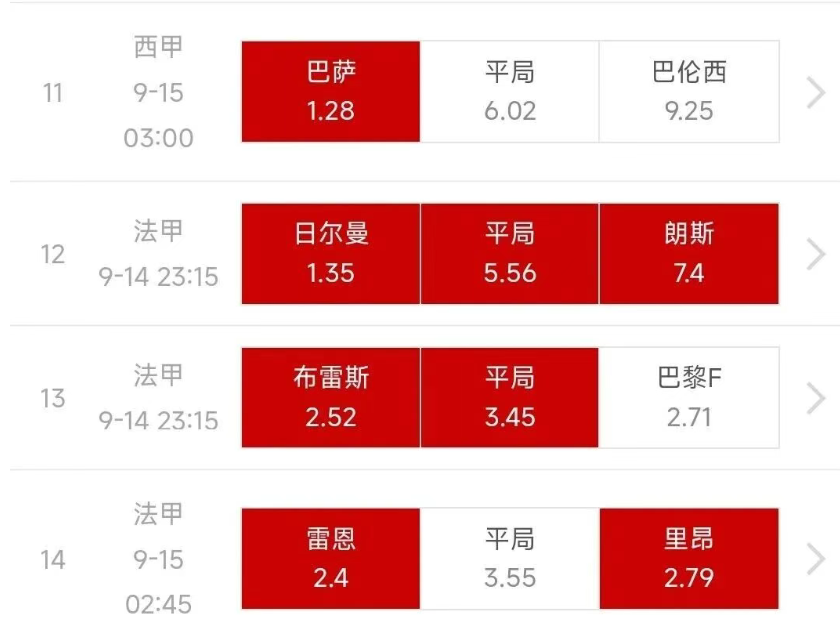This screenshot has height=622, width=840.
Task: Deselect 里昂 win at odds 2.79
Action: tap(689, 558)
